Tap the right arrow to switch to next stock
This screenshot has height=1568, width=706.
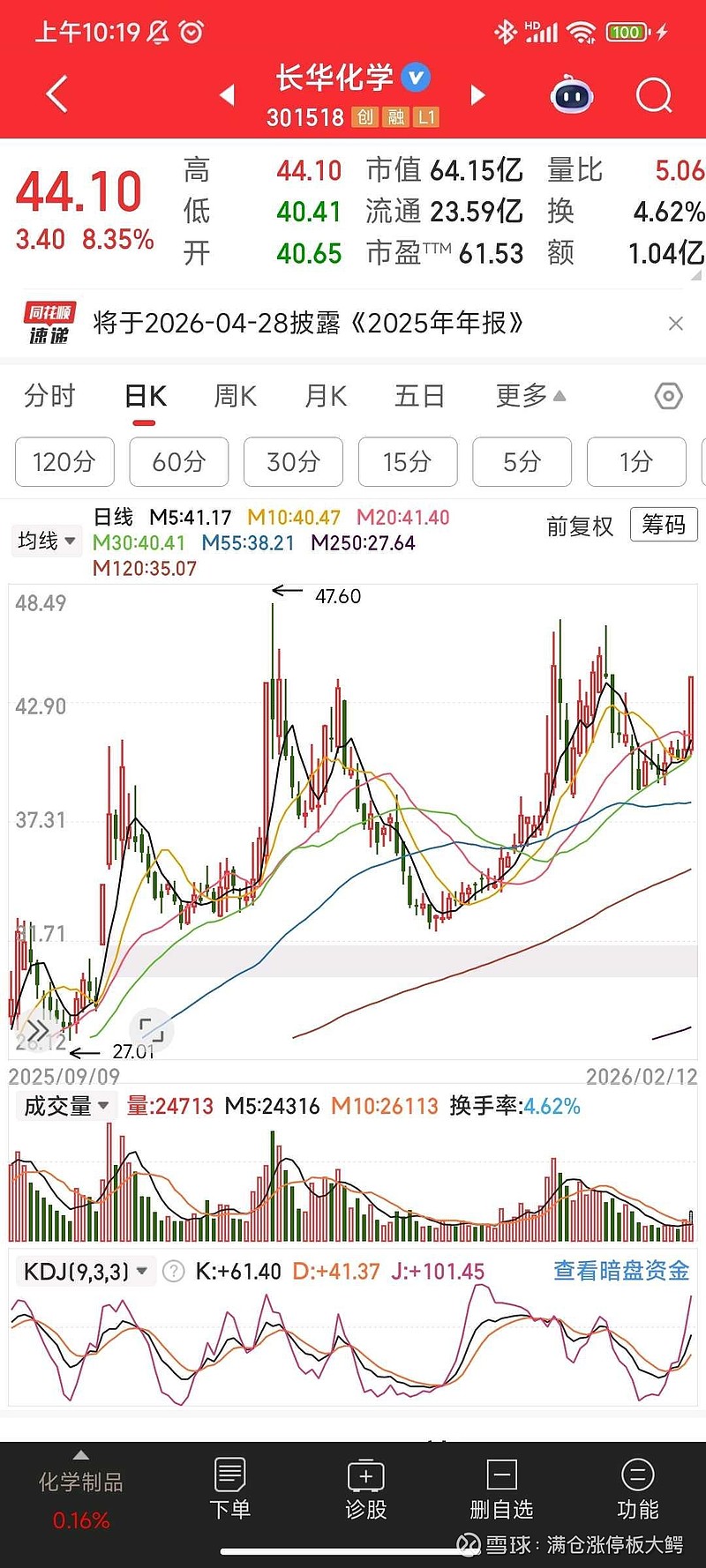click(477, 95)
